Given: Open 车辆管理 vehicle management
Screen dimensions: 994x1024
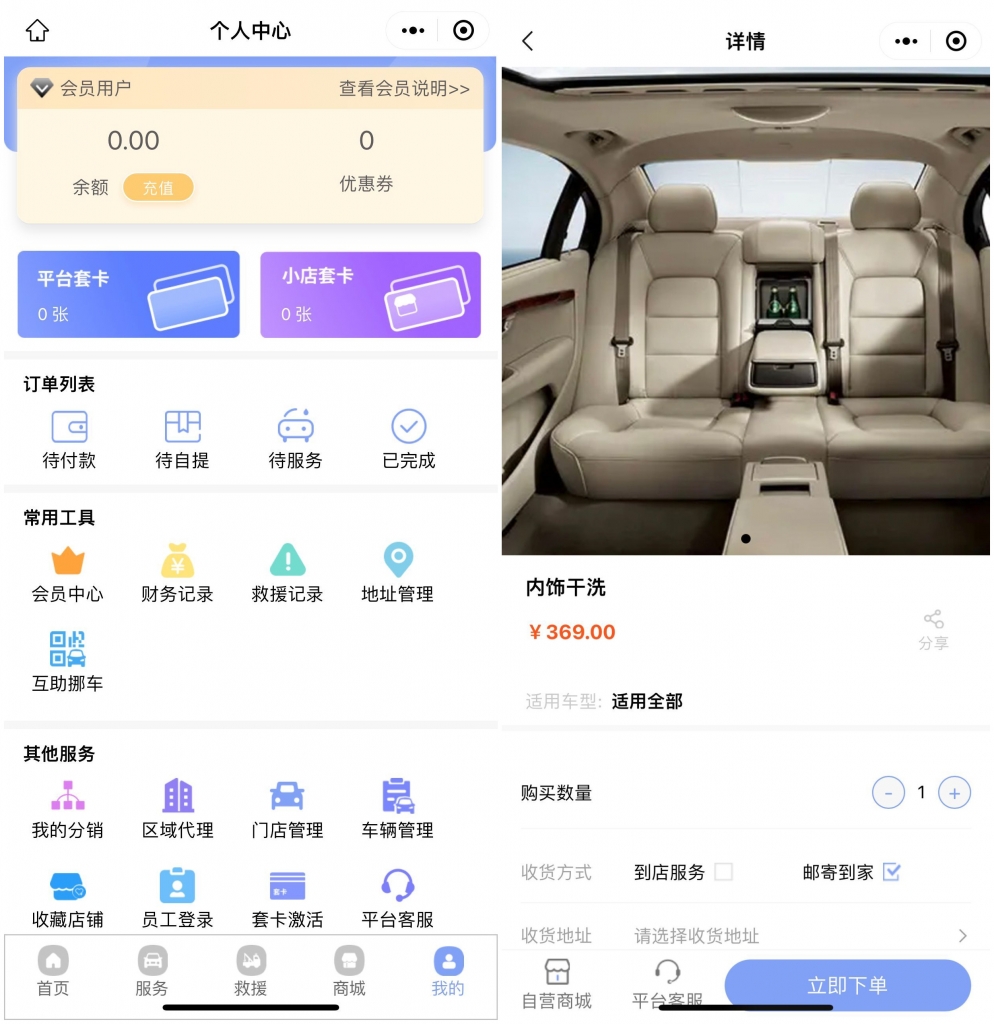Looking at the screenshot, I should 397,809.
